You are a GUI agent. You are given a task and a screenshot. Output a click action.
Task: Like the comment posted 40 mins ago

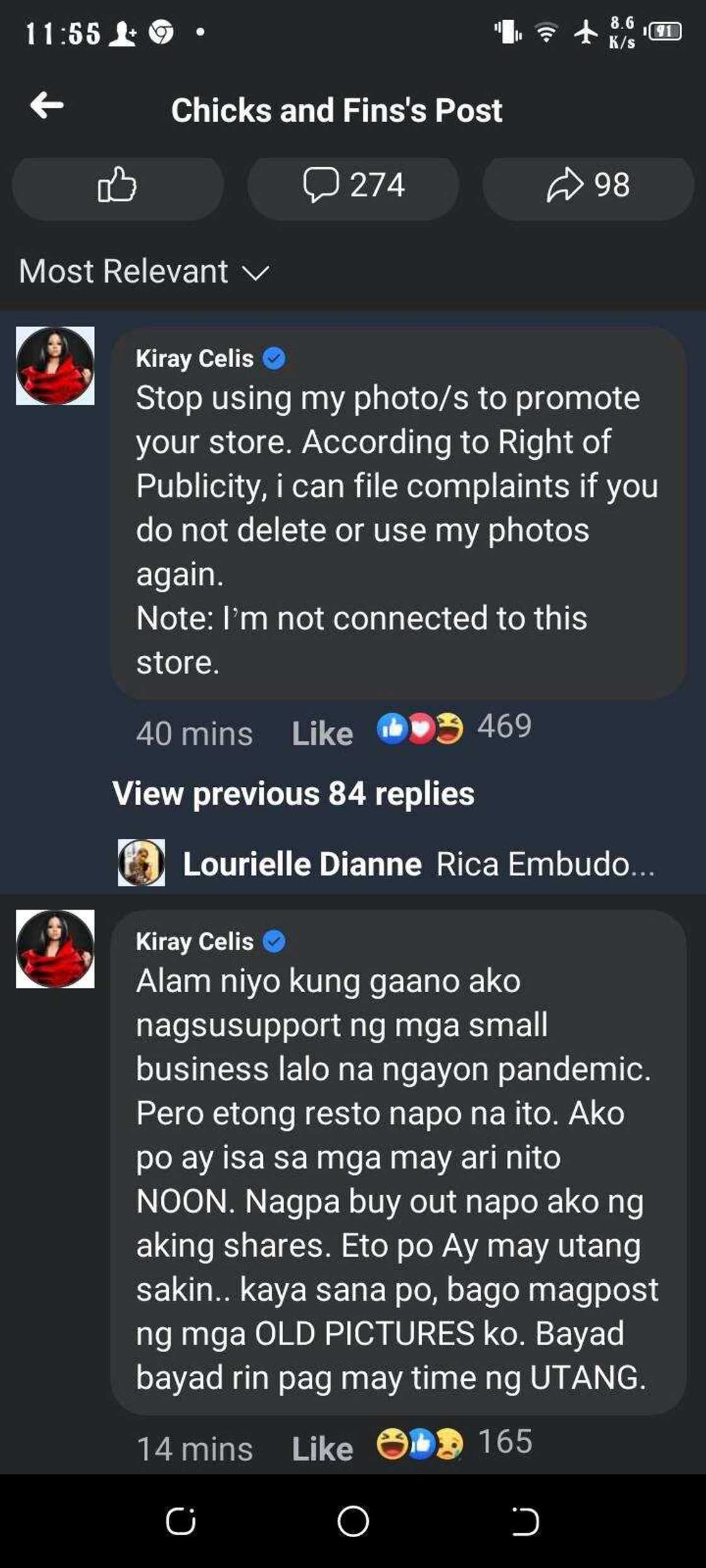pyautogui.click(x=322, y=733)
